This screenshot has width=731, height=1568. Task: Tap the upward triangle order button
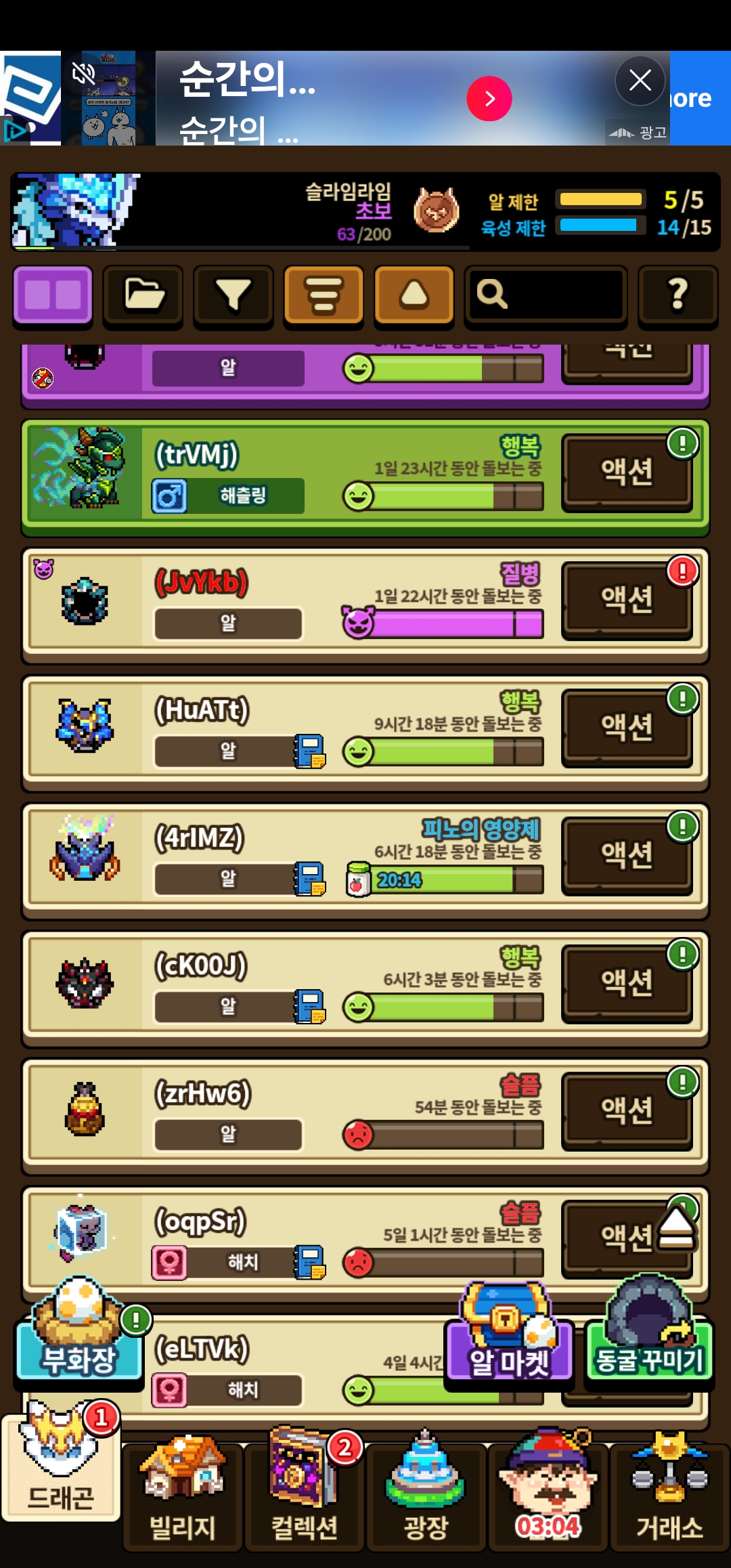point(414,295)
